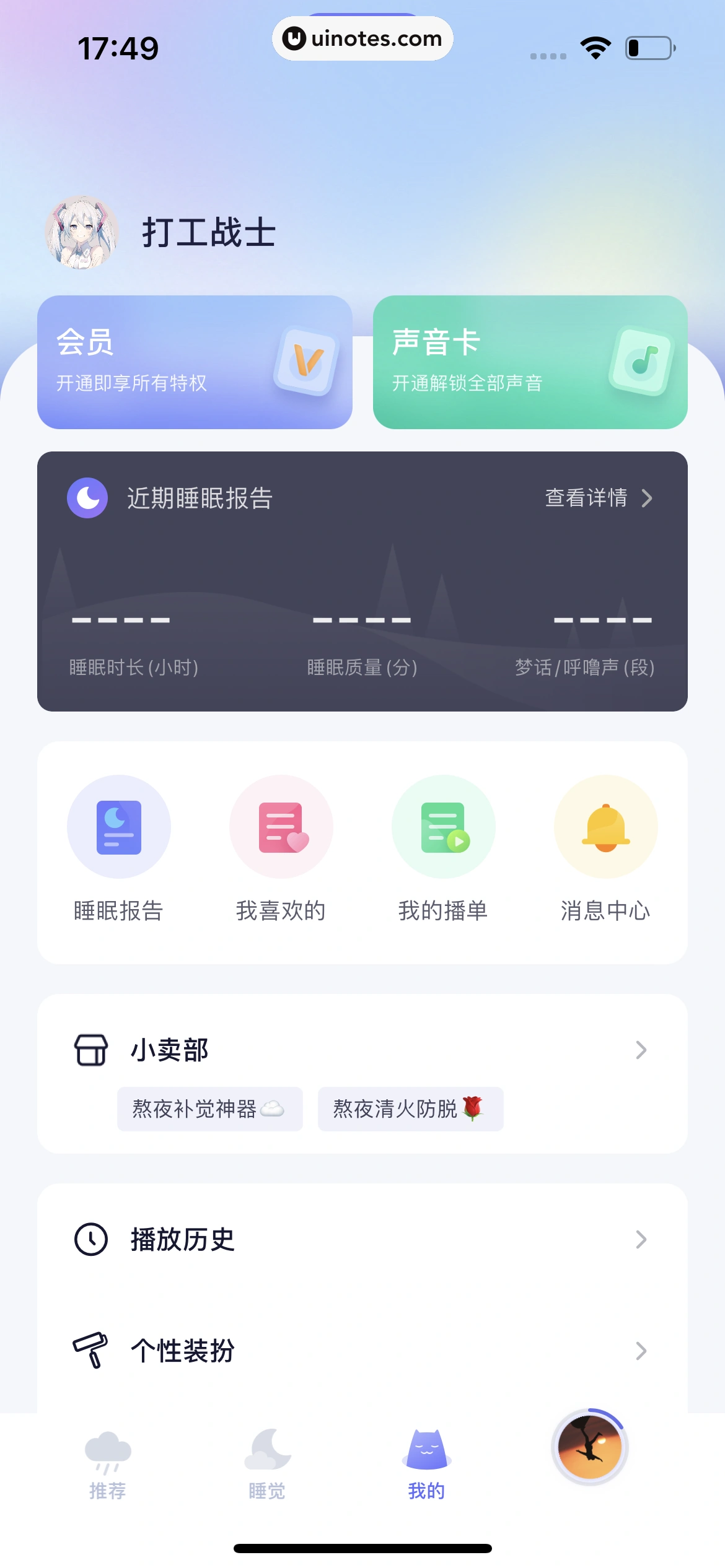Click the 播放历史 clock icon
This screenshot has width=725, height=1568.
click(89, 1239)
